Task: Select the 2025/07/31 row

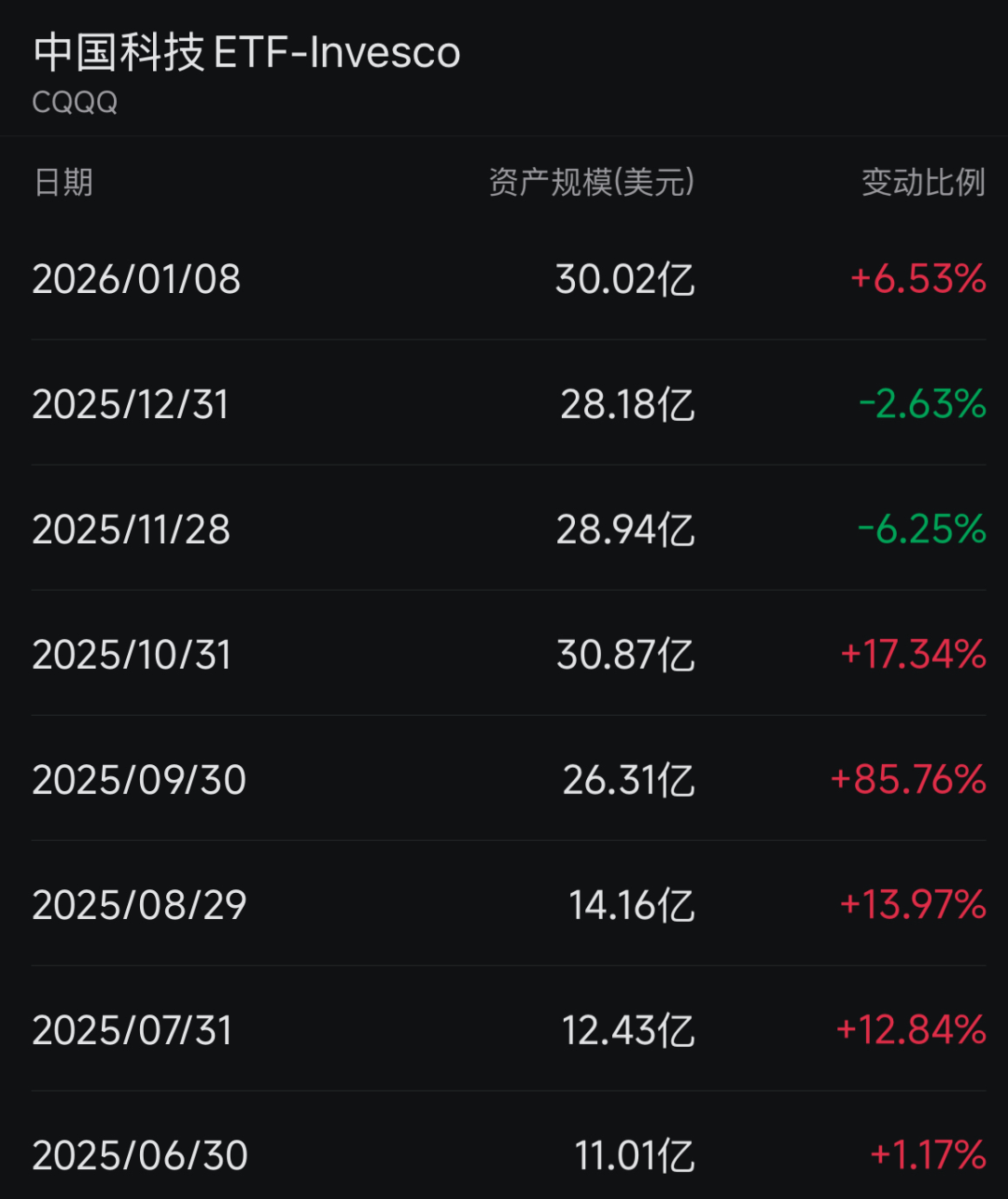Action: (133, 1030)
